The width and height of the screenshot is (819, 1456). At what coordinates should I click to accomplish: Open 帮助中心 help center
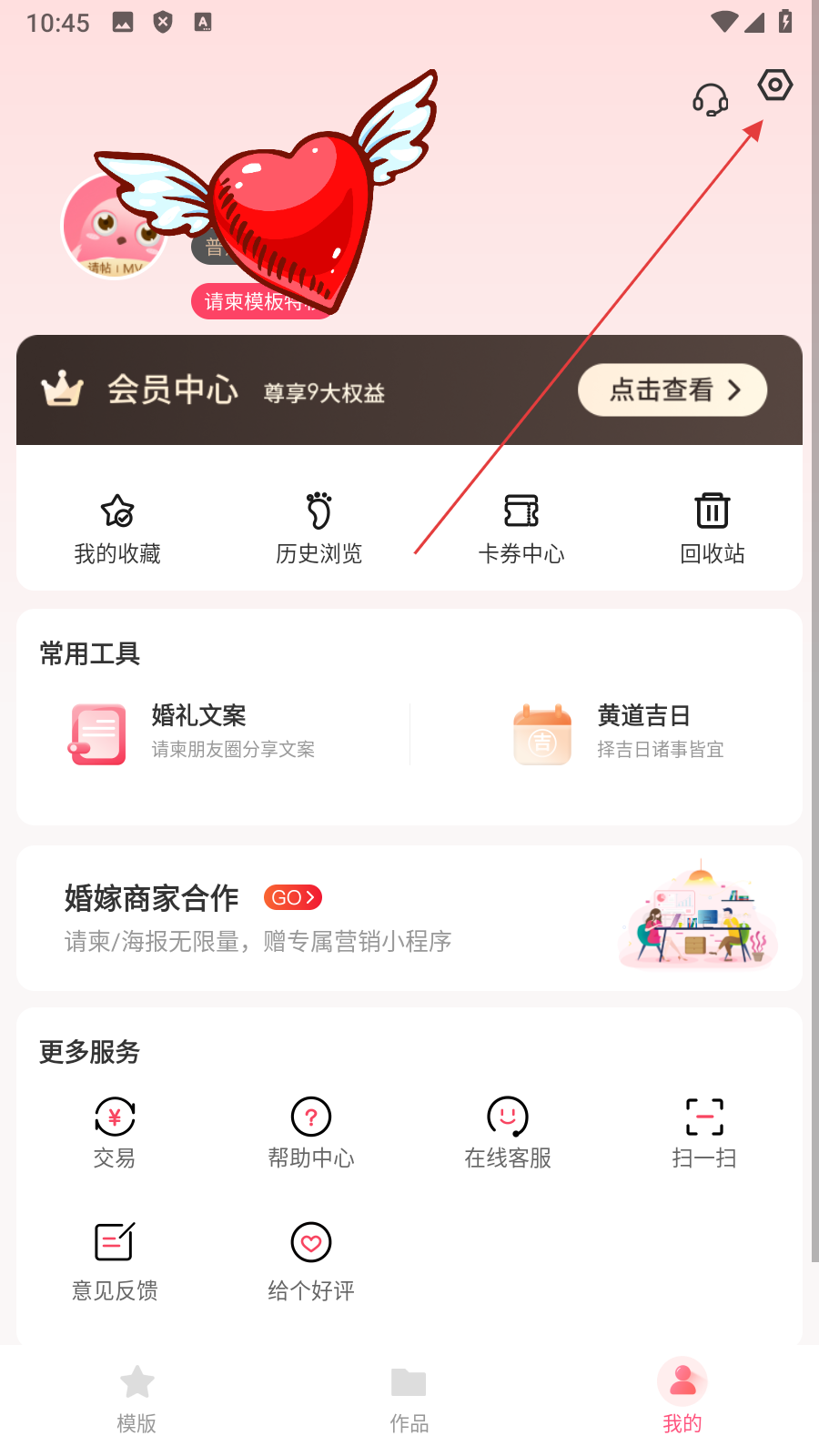point(311,1133)
